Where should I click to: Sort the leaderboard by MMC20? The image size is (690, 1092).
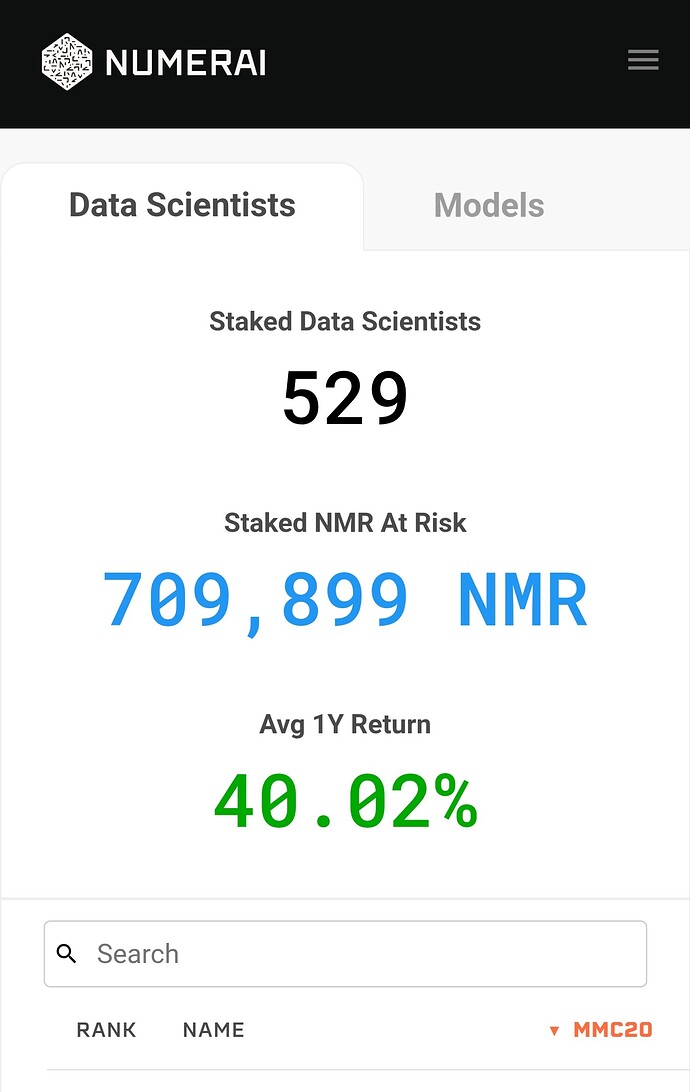[x=612, y=1030]
